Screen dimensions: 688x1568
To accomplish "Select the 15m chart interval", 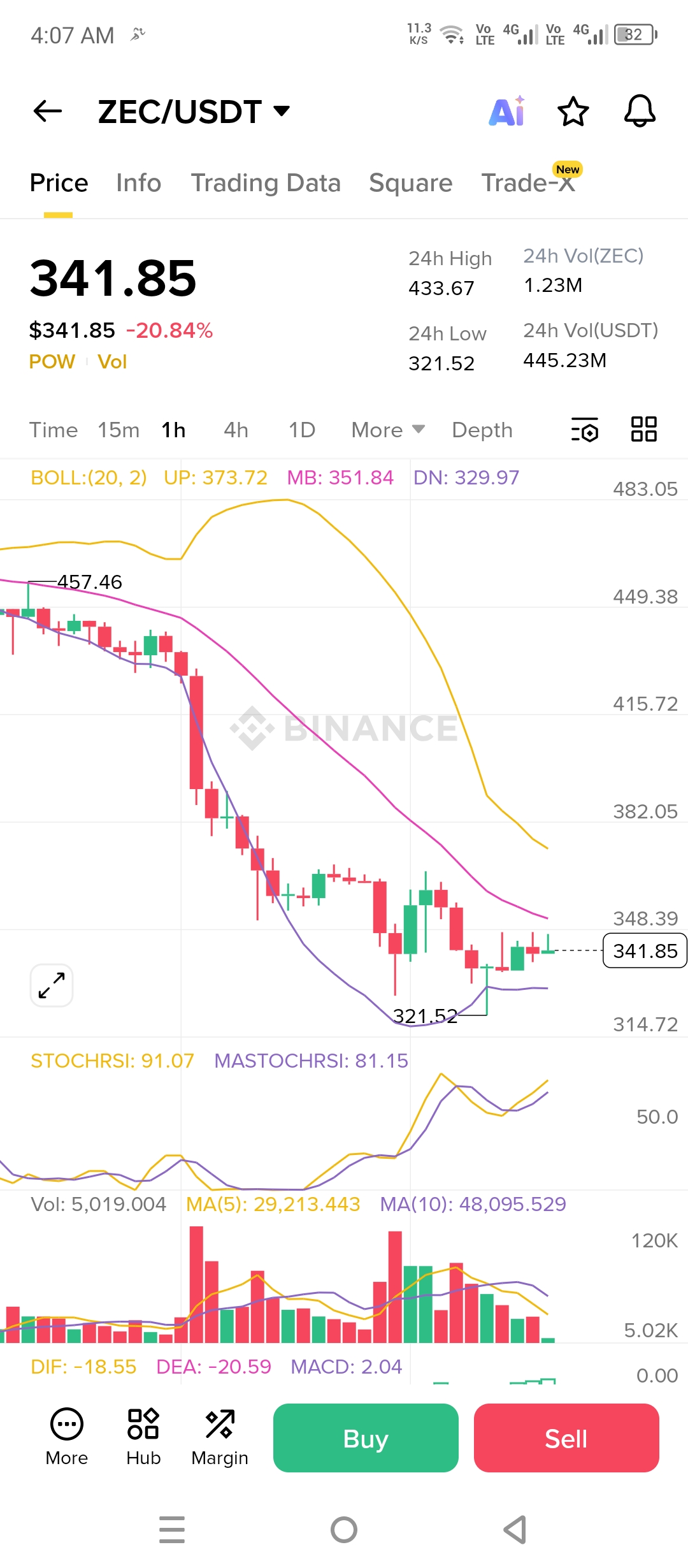I will coord(118,430).
